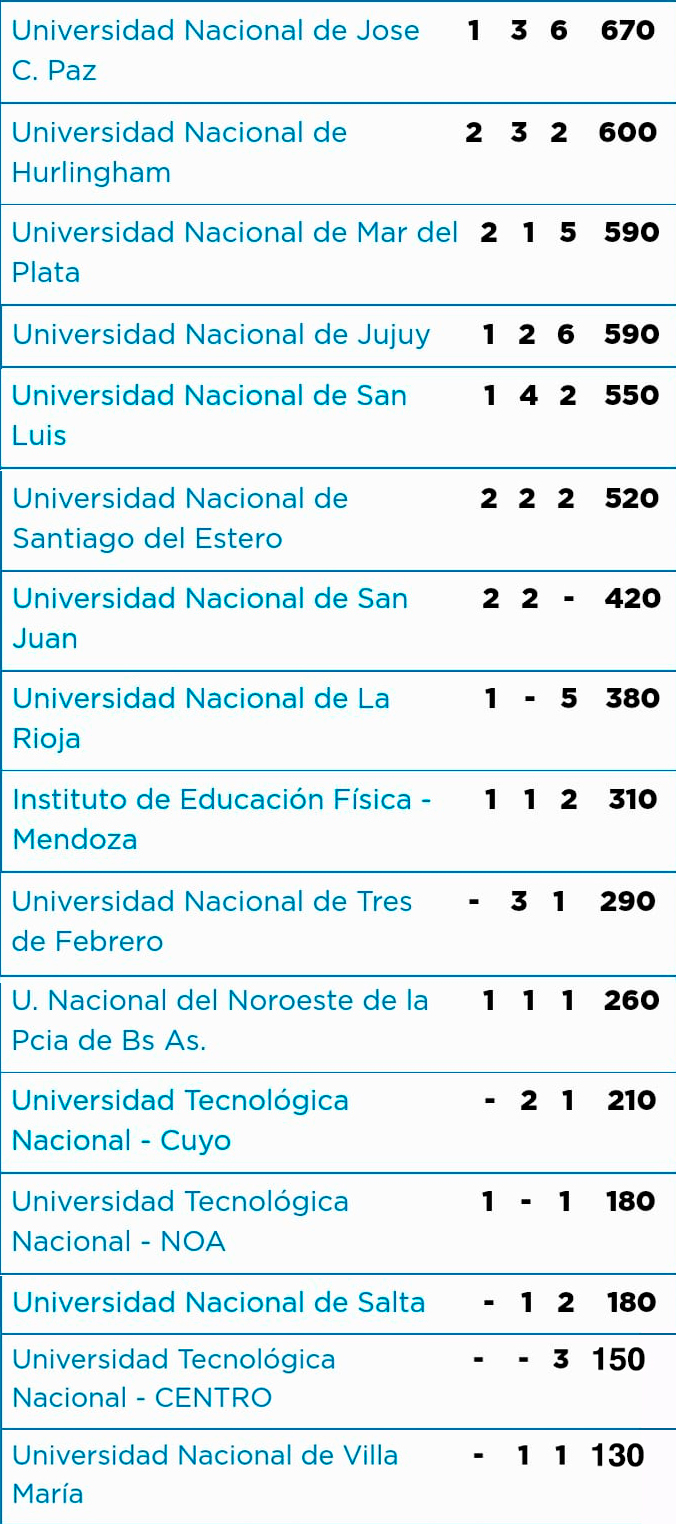Open Universidad Nacional de Hurlingham link
This screenshot has width=676, height=1524.
coord(179,152)
